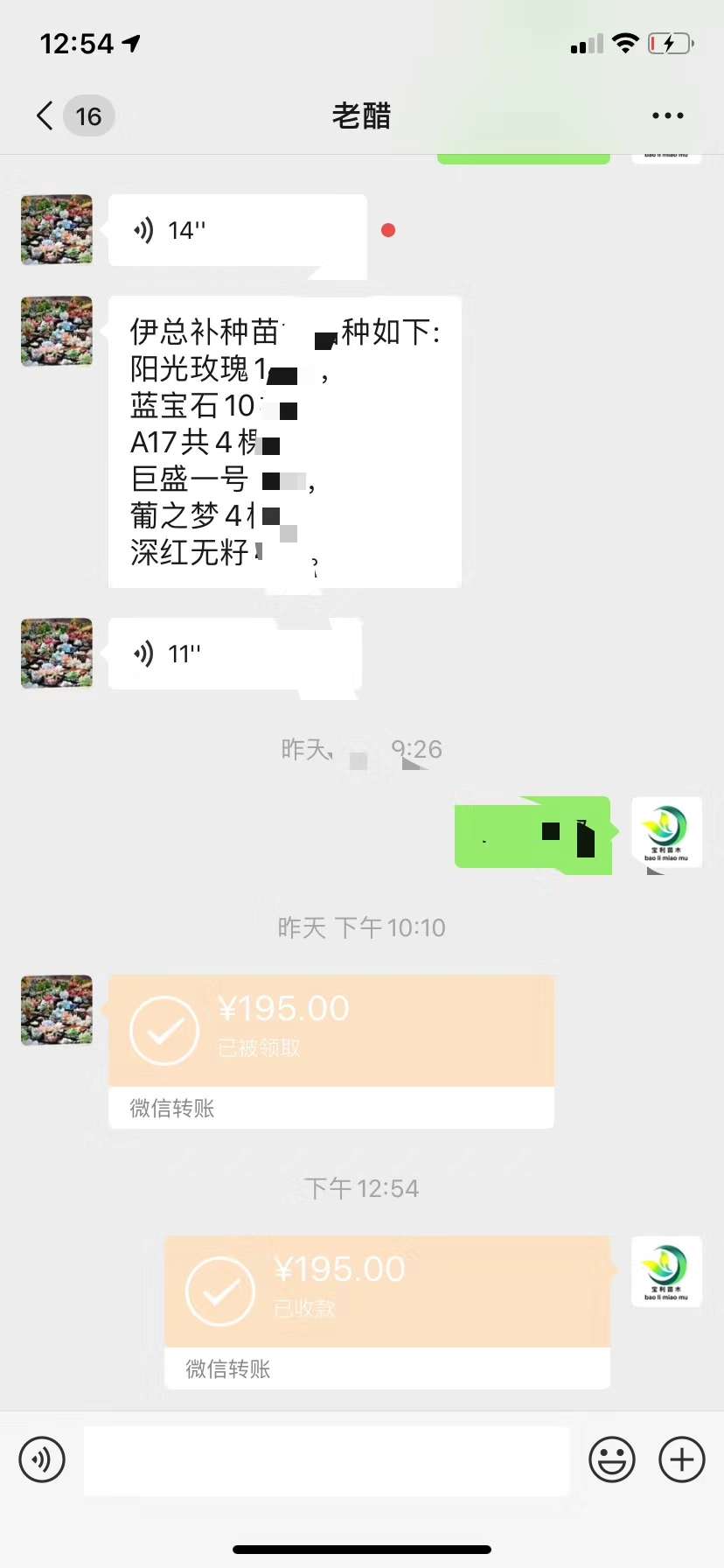Tap the message text field
724x1568 pixels.
(327, 1460)
